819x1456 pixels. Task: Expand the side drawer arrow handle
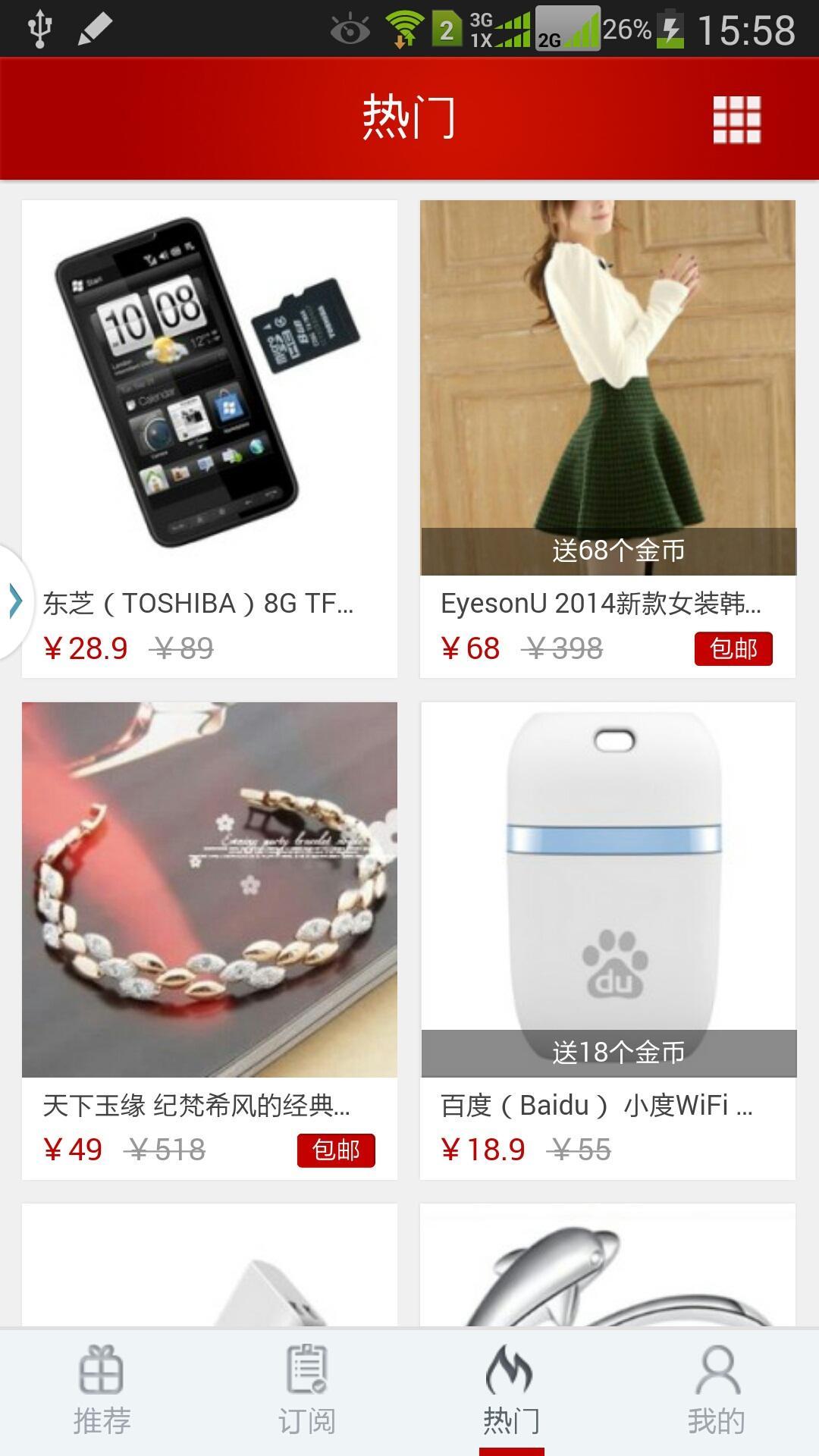click(x=15, y=602)
